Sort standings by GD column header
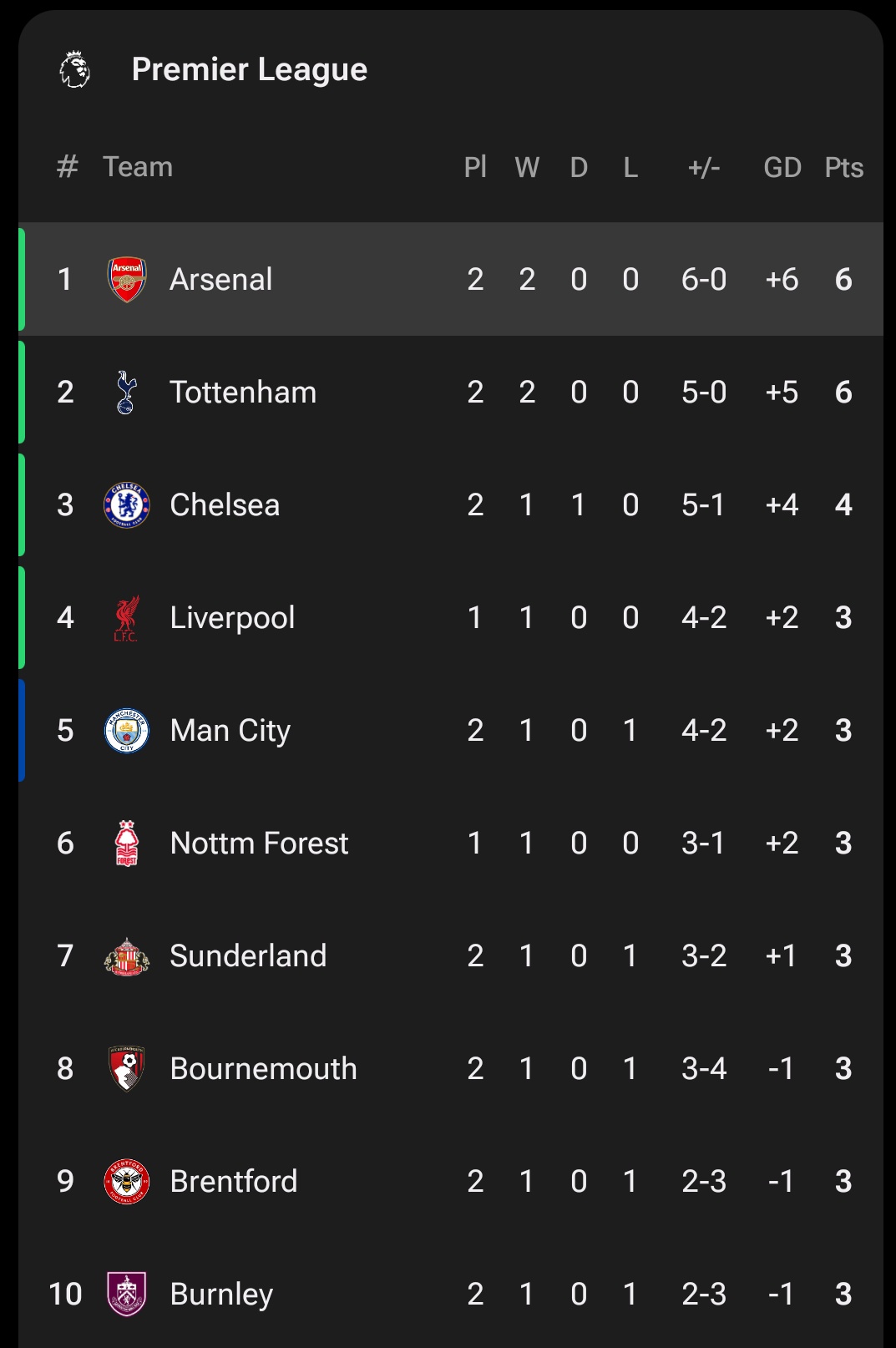 coord(782,167)
